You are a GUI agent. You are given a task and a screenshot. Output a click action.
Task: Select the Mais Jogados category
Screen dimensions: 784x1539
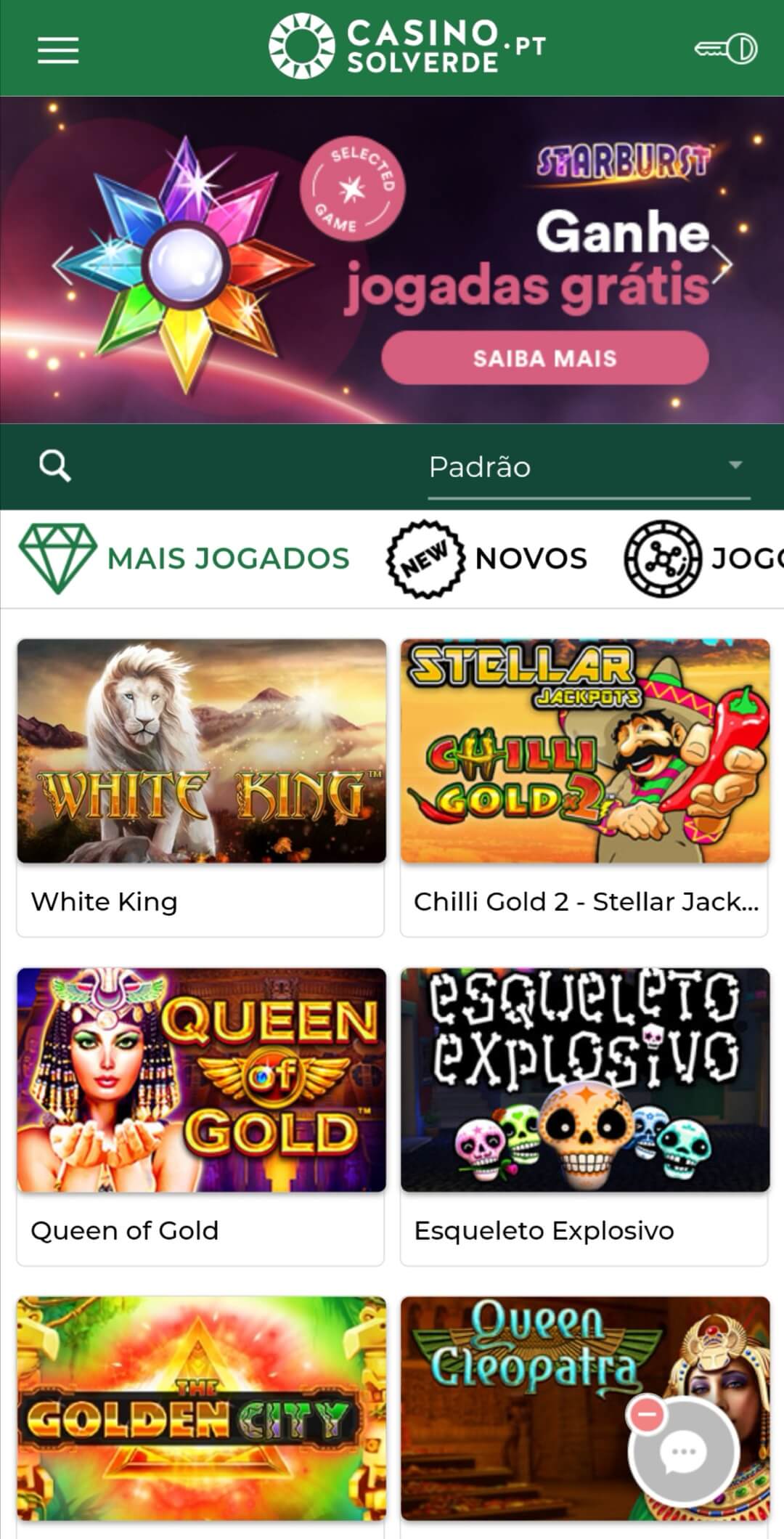click(x=185, y=559)
